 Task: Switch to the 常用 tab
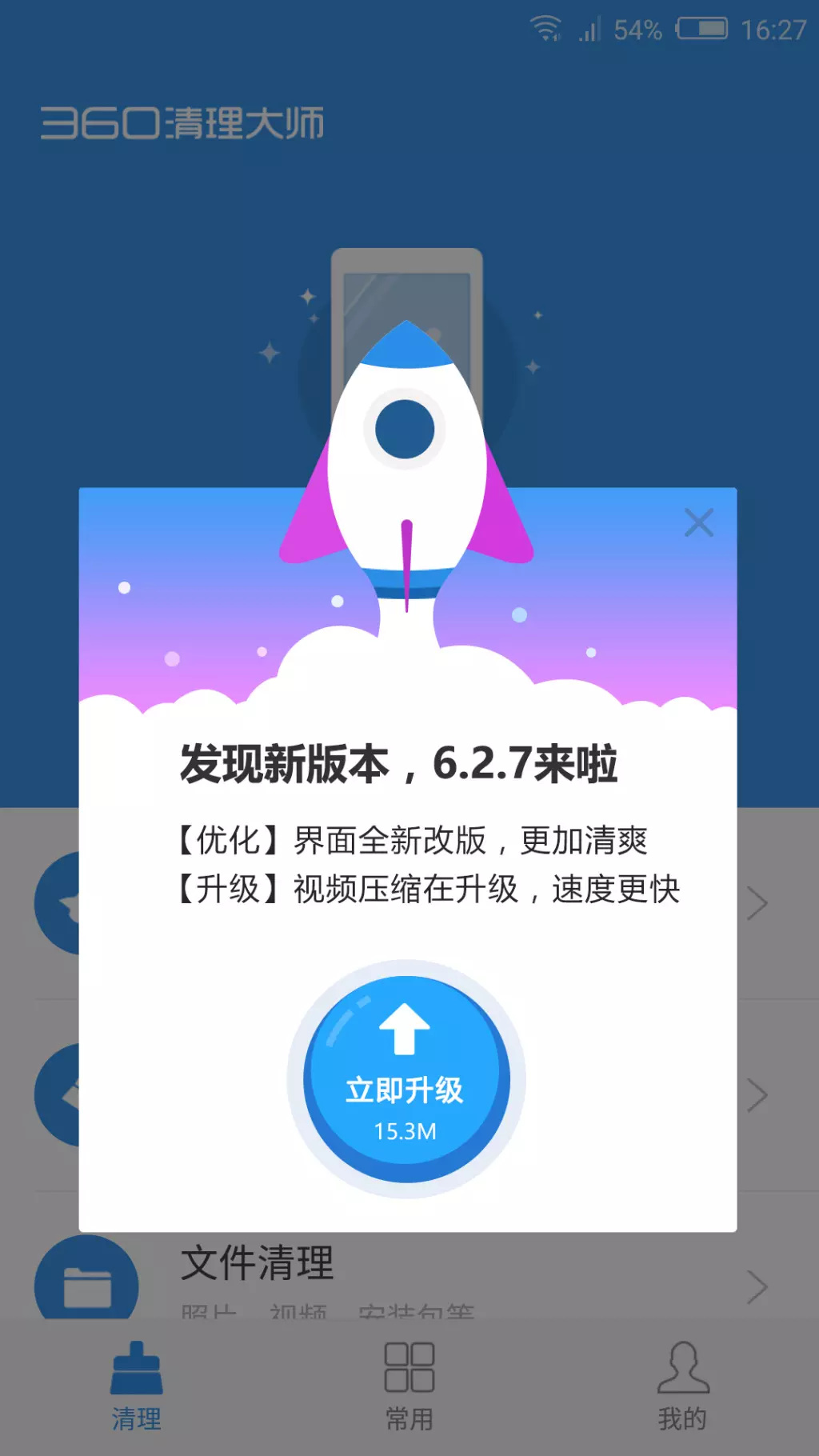(409, 1387)
